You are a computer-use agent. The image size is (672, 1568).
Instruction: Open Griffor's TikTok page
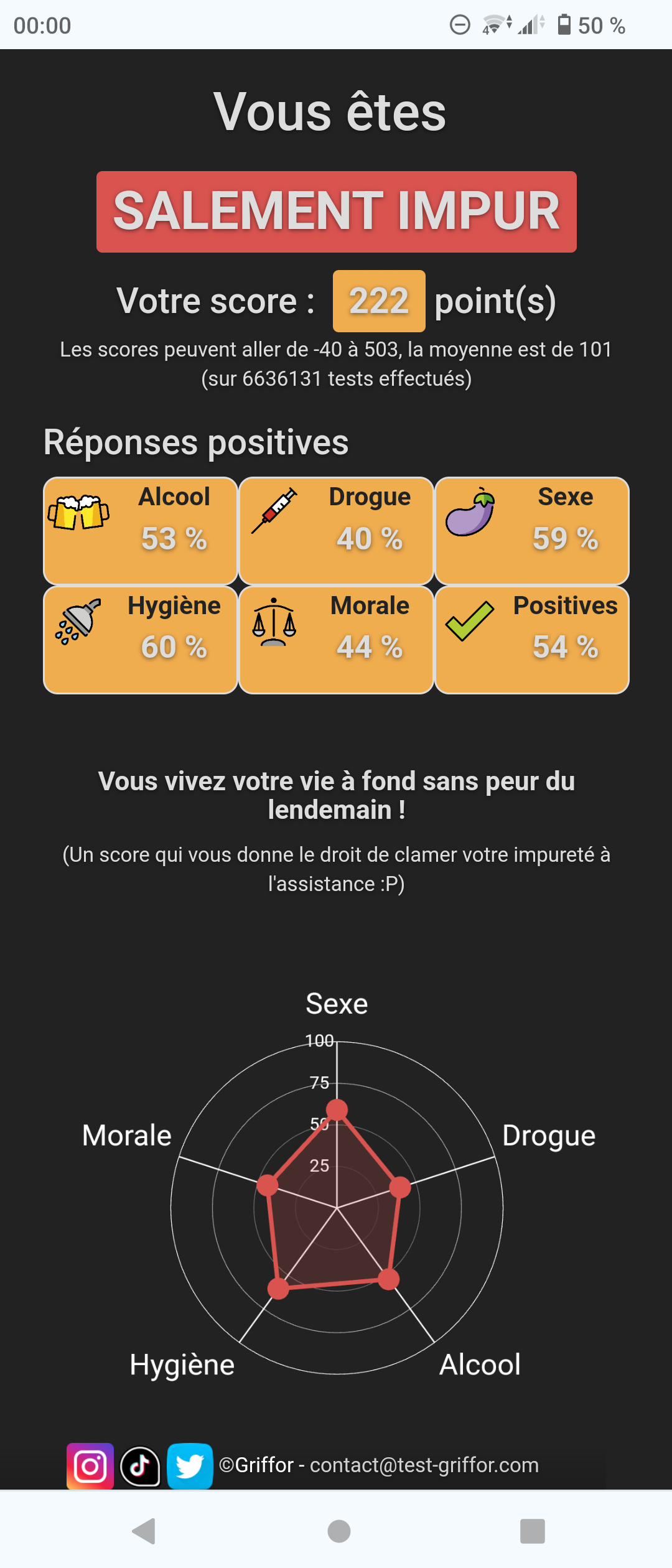140,1466
